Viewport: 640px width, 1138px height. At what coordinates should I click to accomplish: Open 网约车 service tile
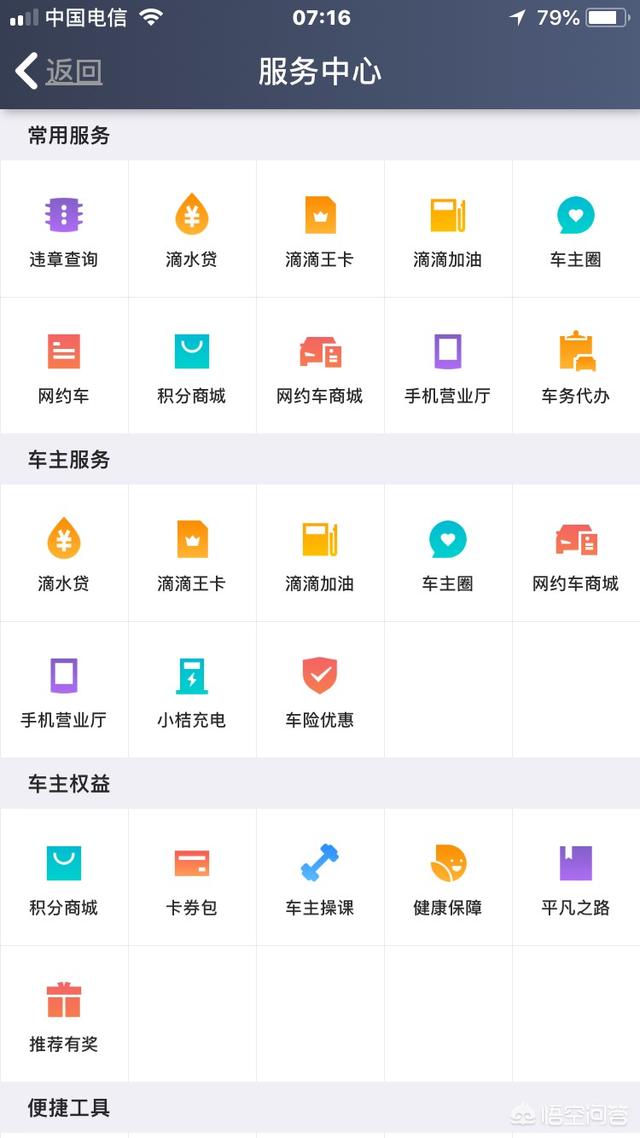point(64,366)
